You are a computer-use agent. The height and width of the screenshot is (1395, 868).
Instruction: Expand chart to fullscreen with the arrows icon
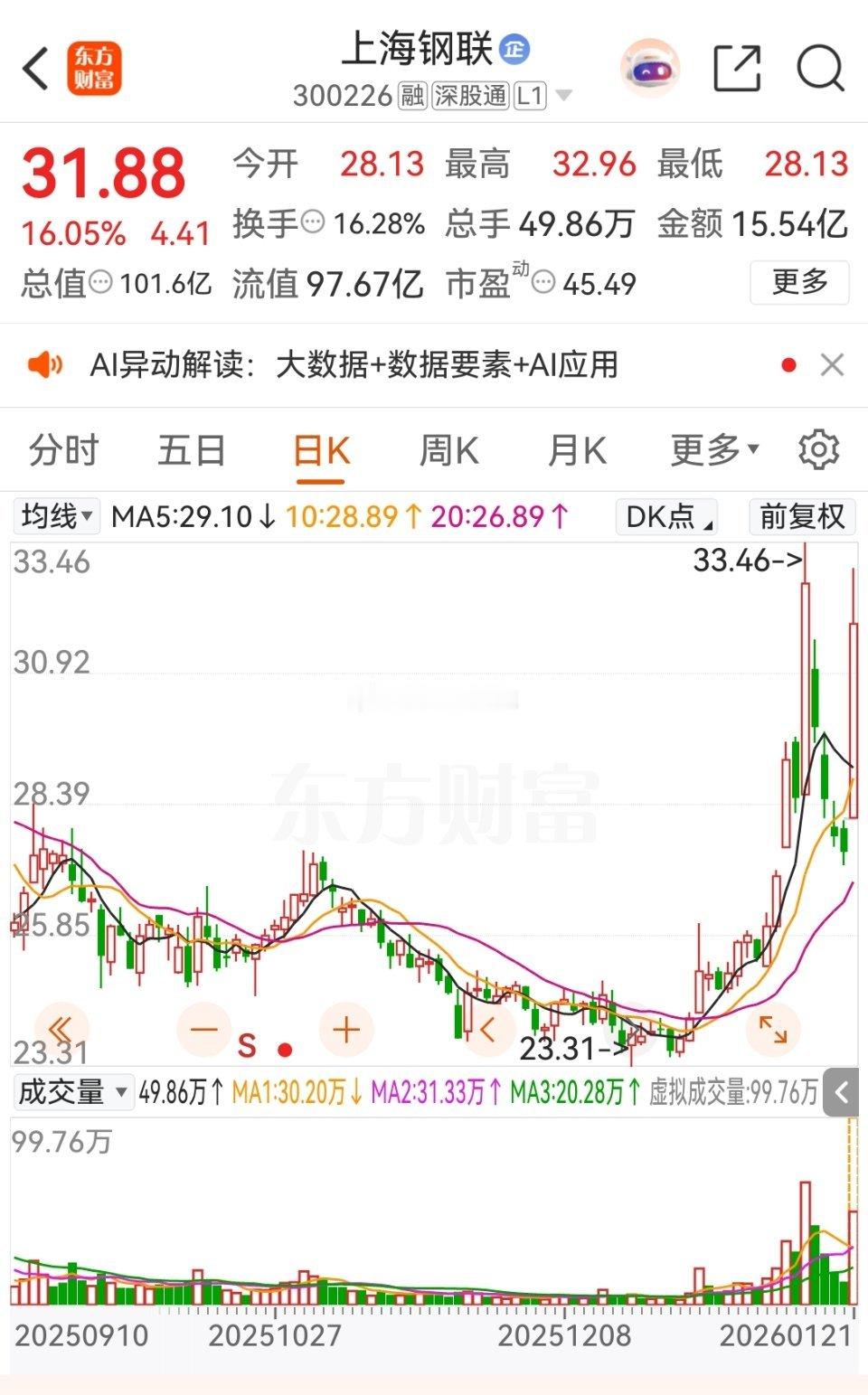[771, 1029]
